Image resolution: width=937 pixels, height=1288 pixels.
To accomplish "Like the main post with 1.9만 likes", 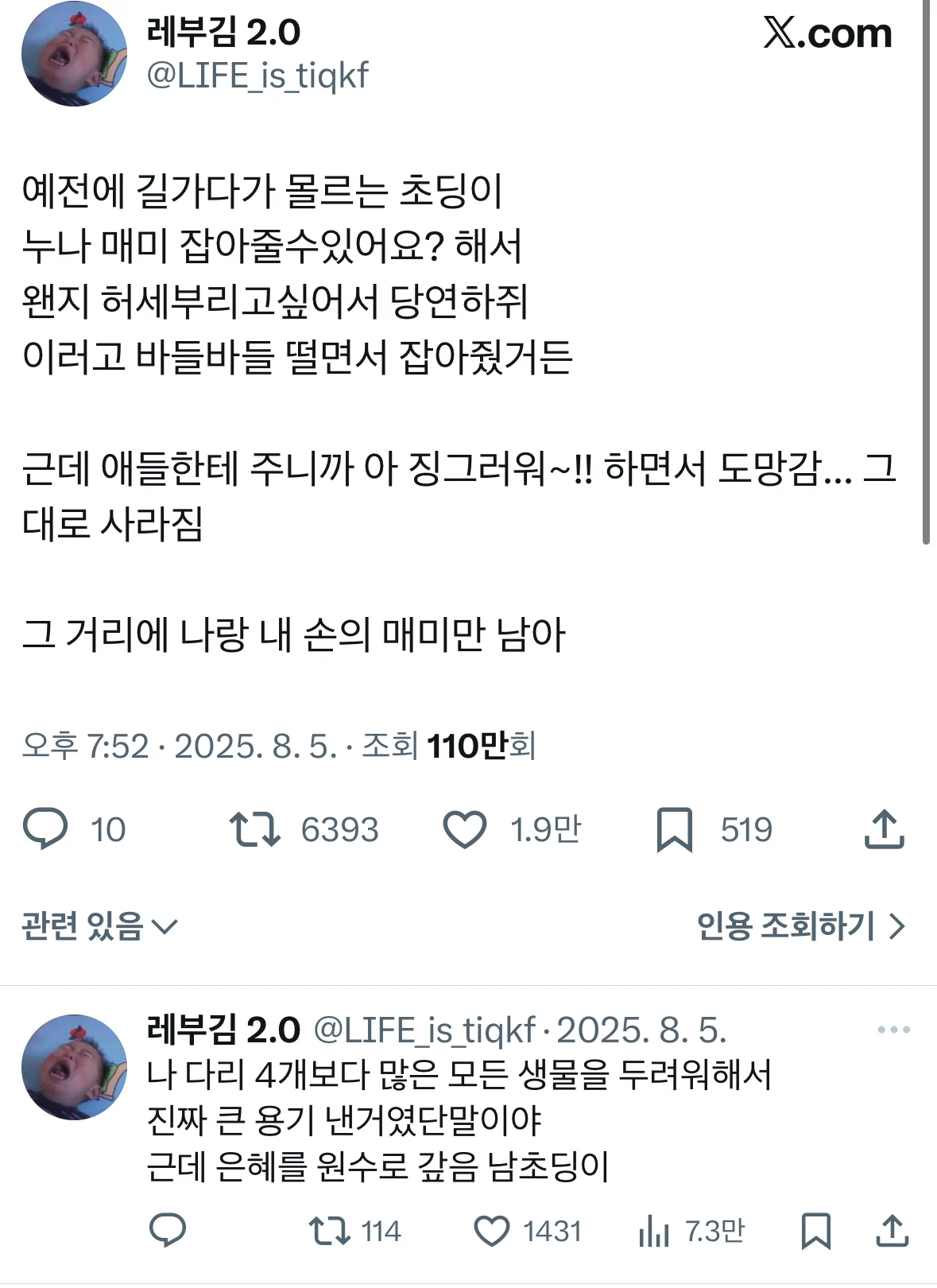I will pos(465,829).
